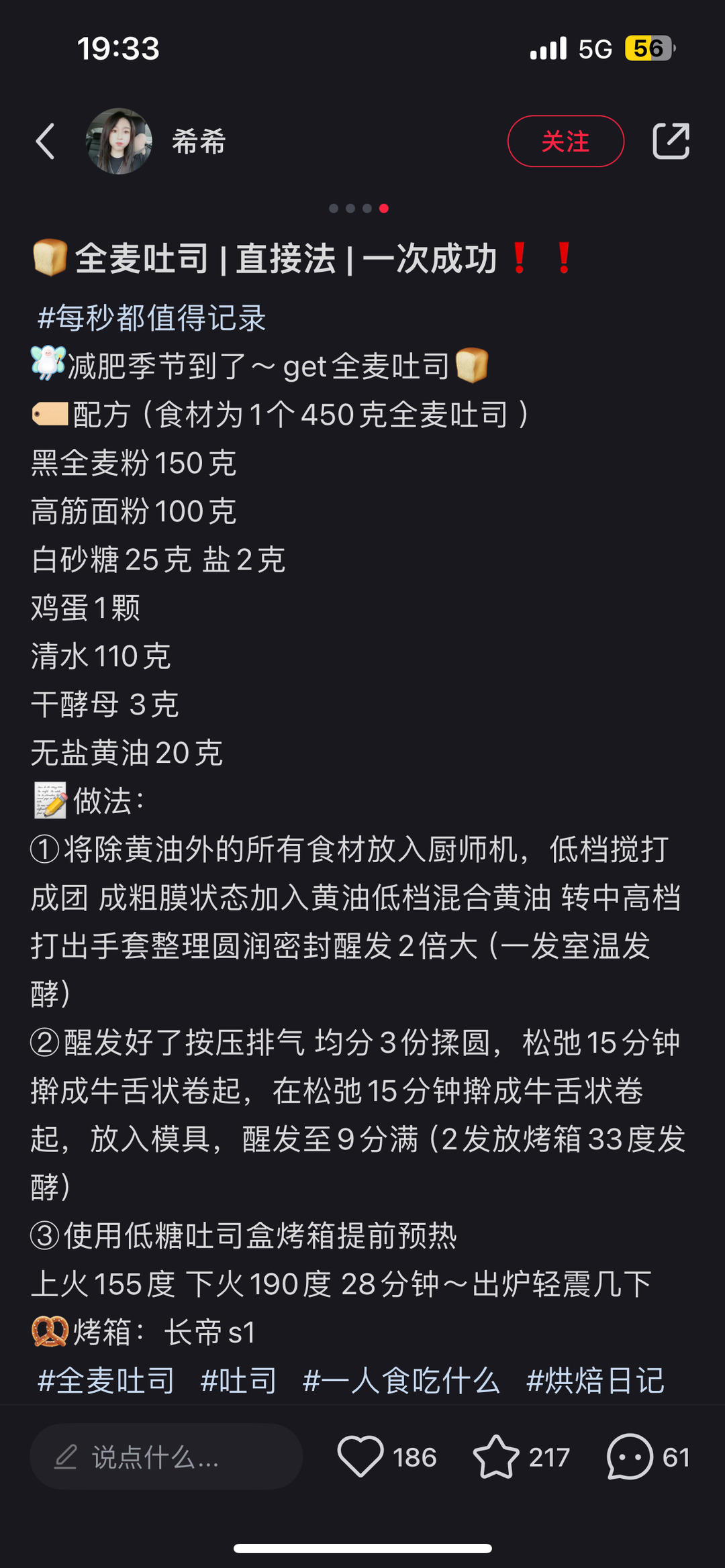Open the #一人食吃什么 hashtag link

(x=401, y=1383)
